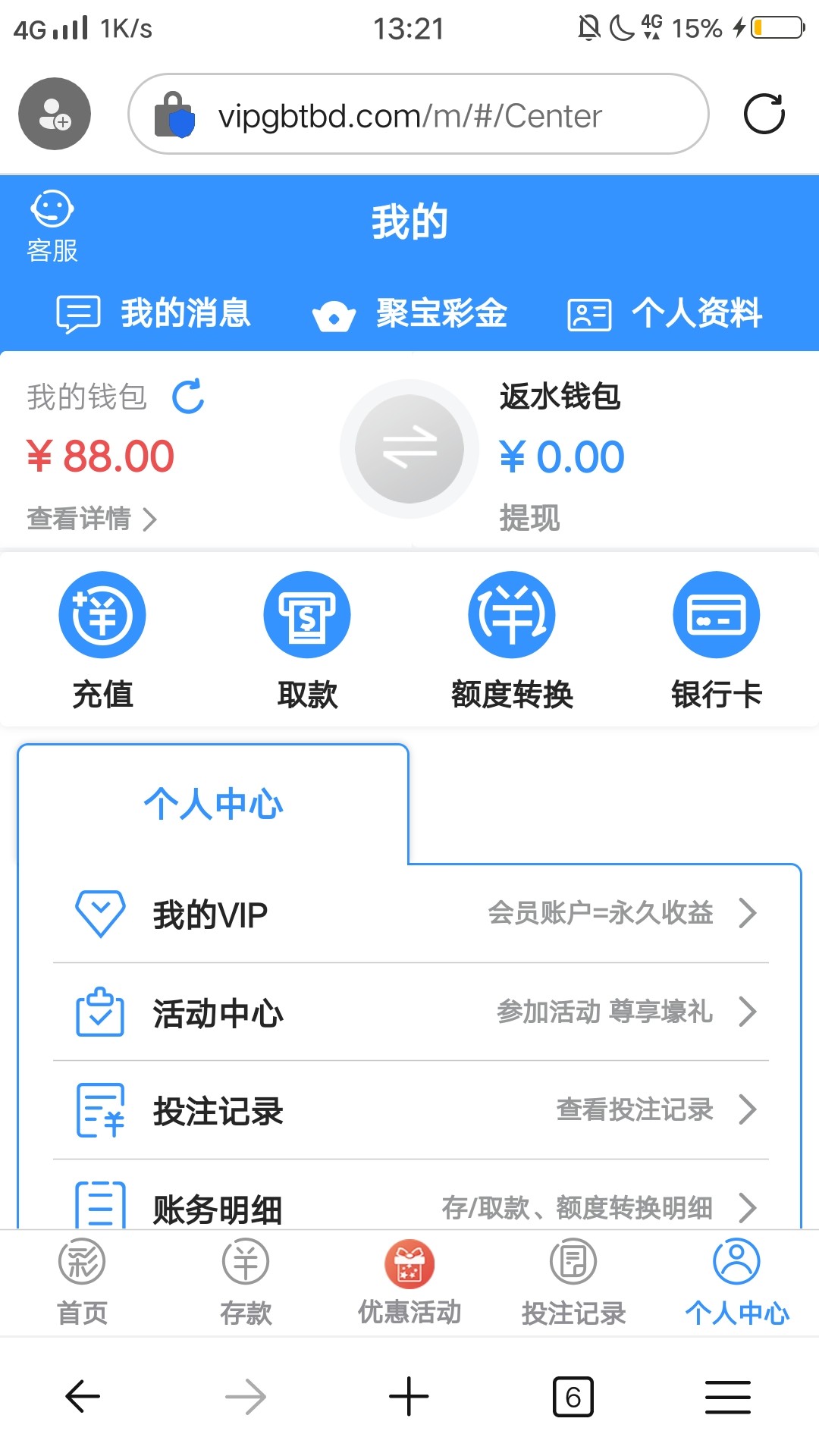The height and width of the screenshot is (1456, 819).
Task: Tap 查看详情 wallet details
Action: coord(91,519)
